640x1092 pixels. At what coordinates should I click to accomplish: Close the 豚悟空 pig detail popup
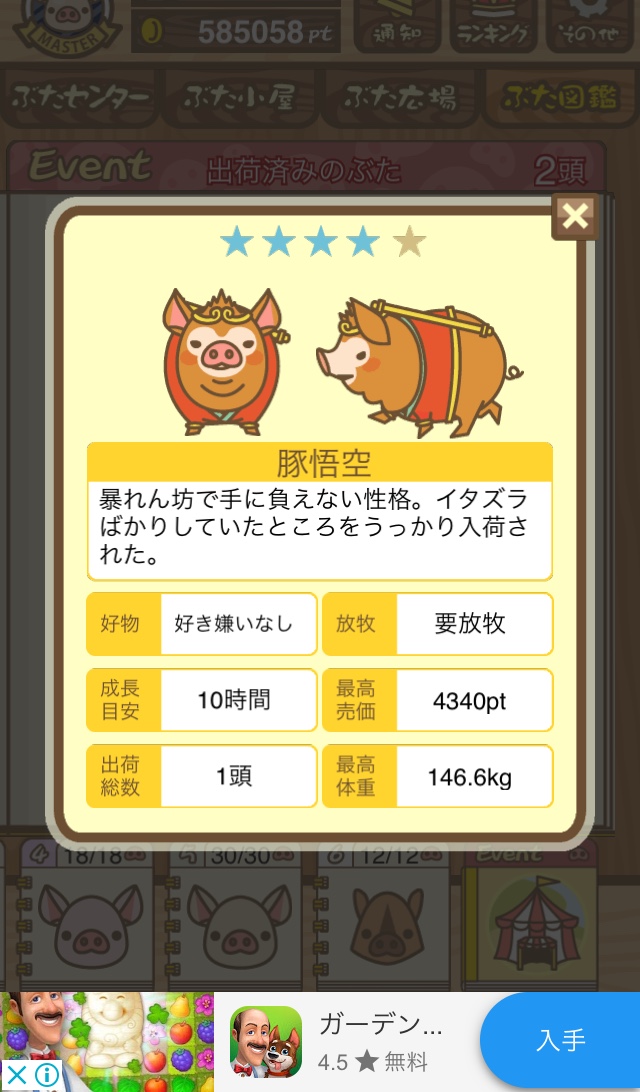point(575,216)
